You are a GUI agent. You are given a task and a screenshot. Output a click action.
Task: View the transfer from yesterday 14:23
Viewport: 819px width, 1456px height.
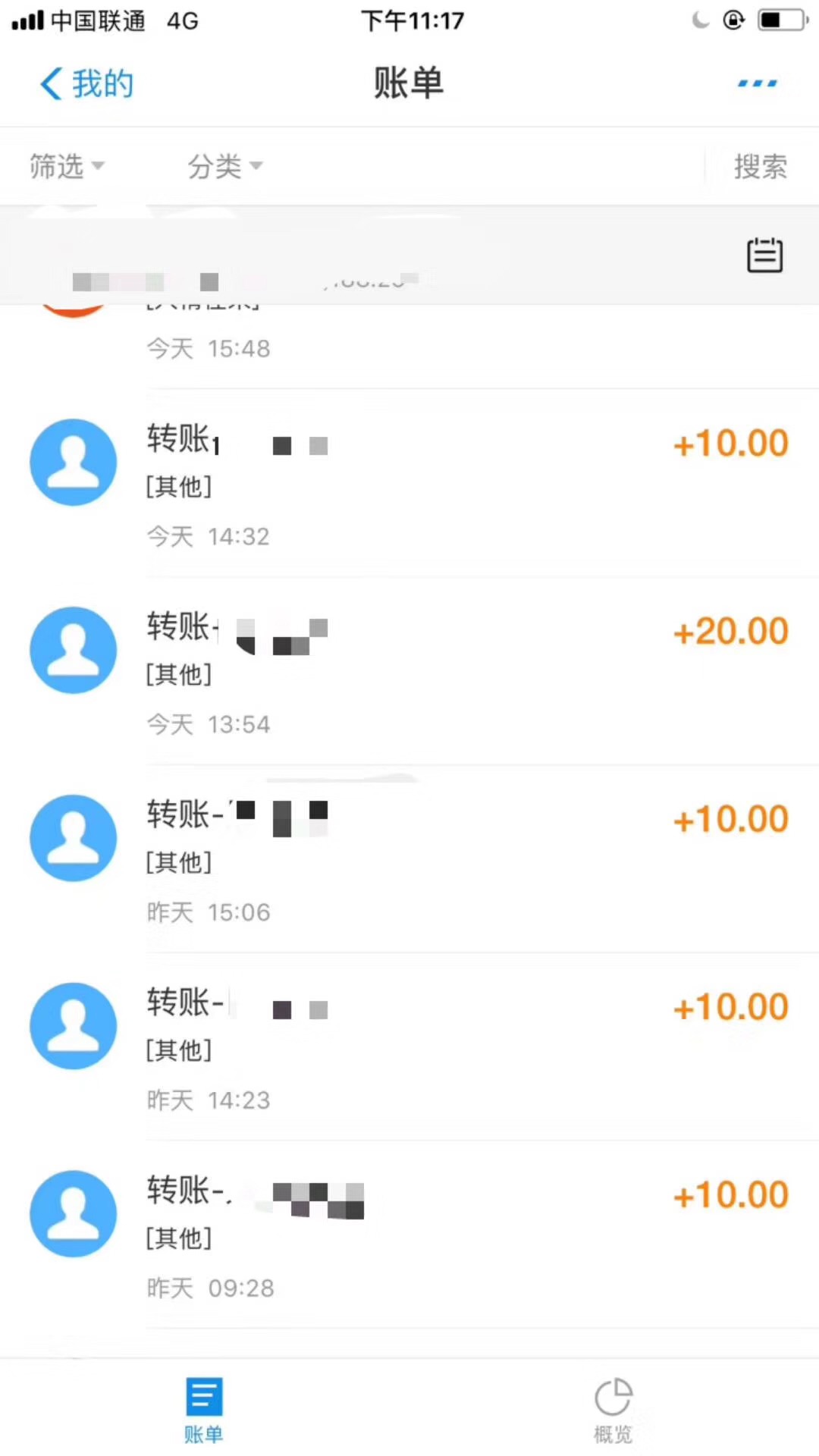click(x=409, y=1047)
